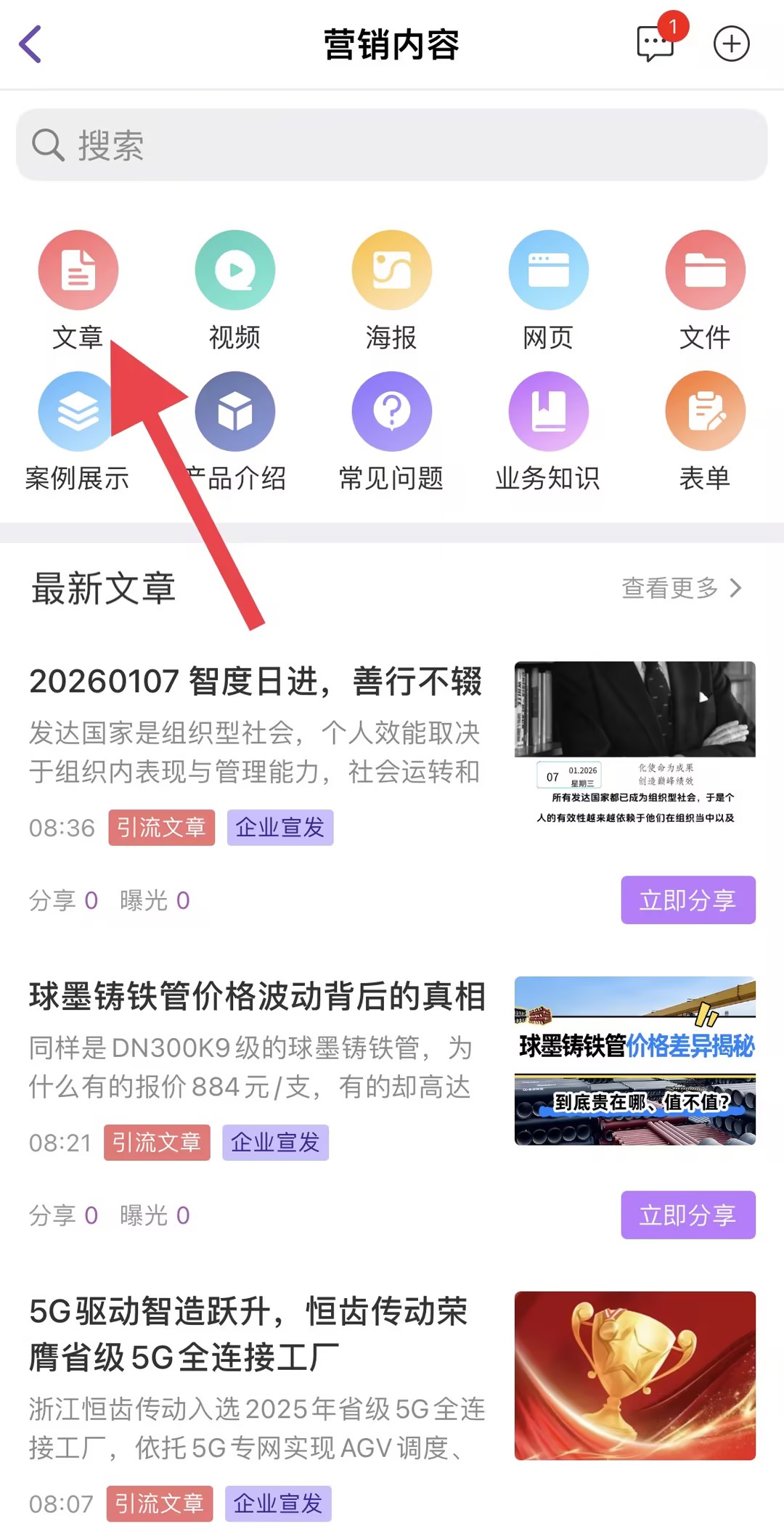Open article 5G驱动智造跃升
The image size is (784, 1534).
click(x=248, y=1334)
